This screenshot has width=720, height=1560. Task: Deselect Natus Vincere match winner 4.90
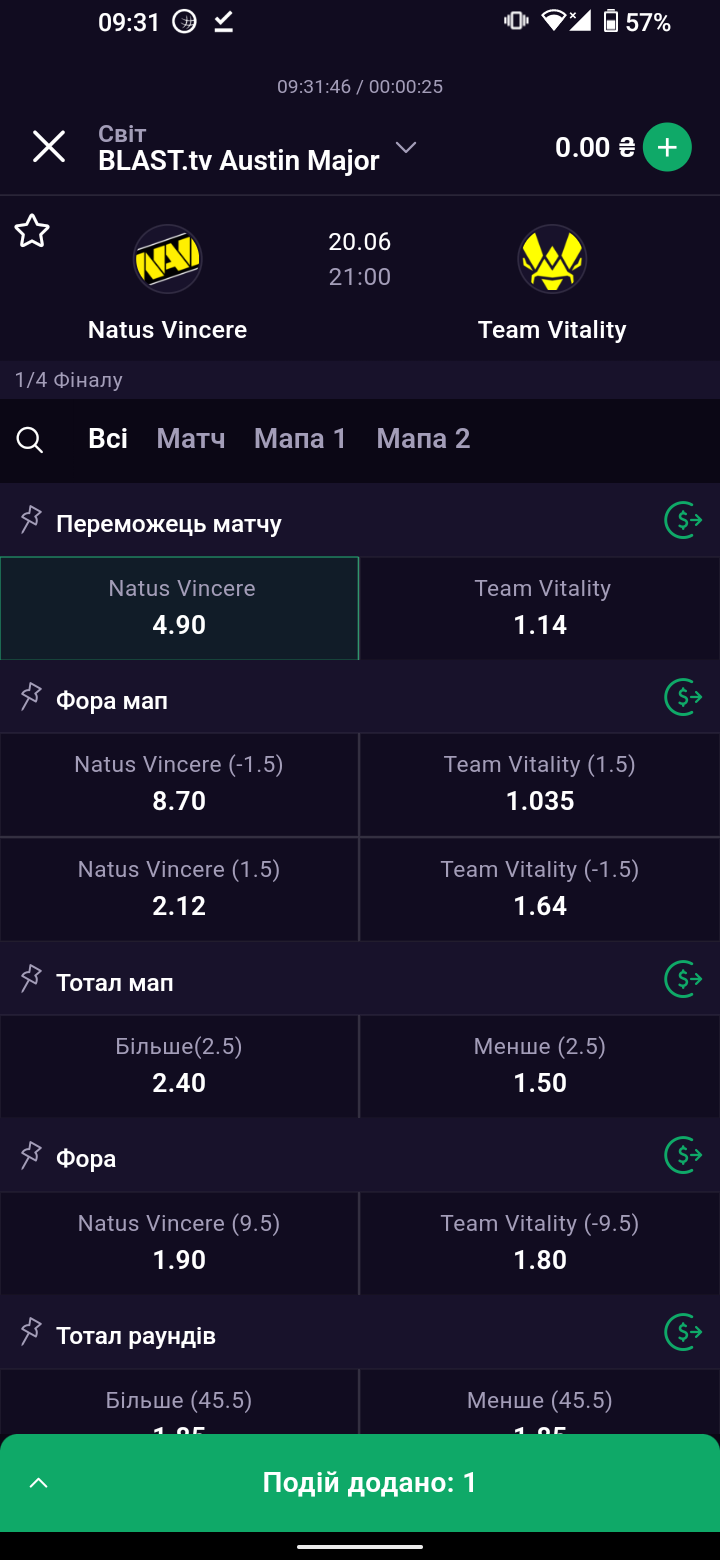[x=179, y=608]
